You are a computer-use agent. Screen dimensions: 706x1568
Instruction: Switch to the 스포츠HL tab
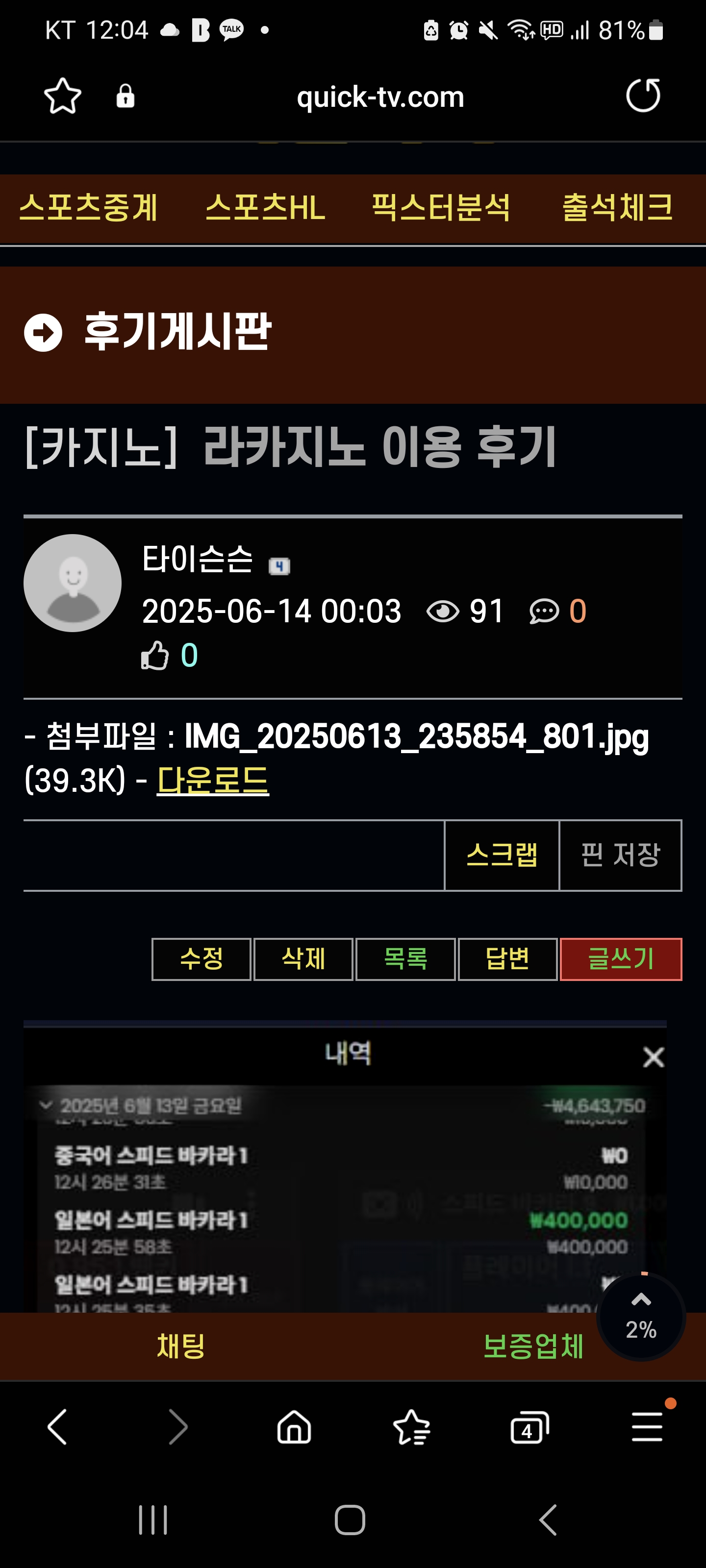click(x=265, y=208)
